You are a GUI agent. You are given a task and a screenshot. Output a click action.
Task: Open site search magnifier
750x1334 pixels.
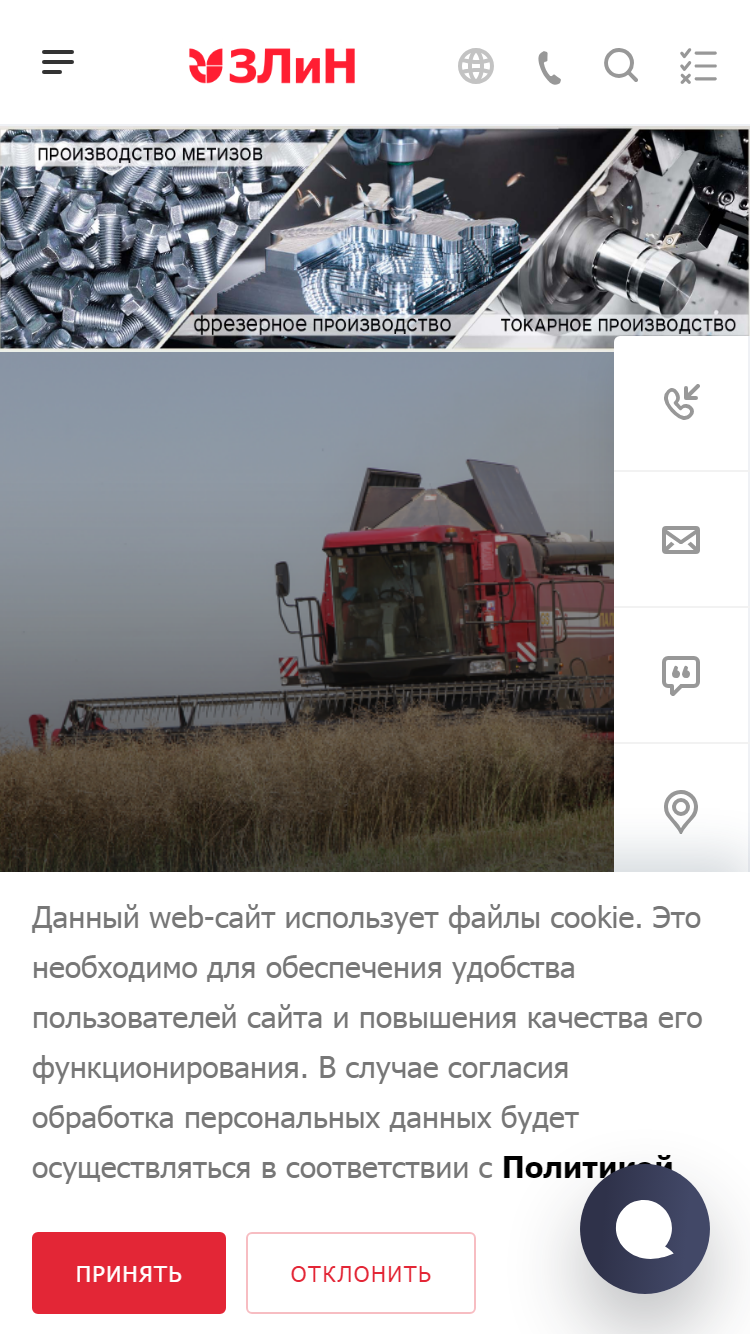point(621,67)
